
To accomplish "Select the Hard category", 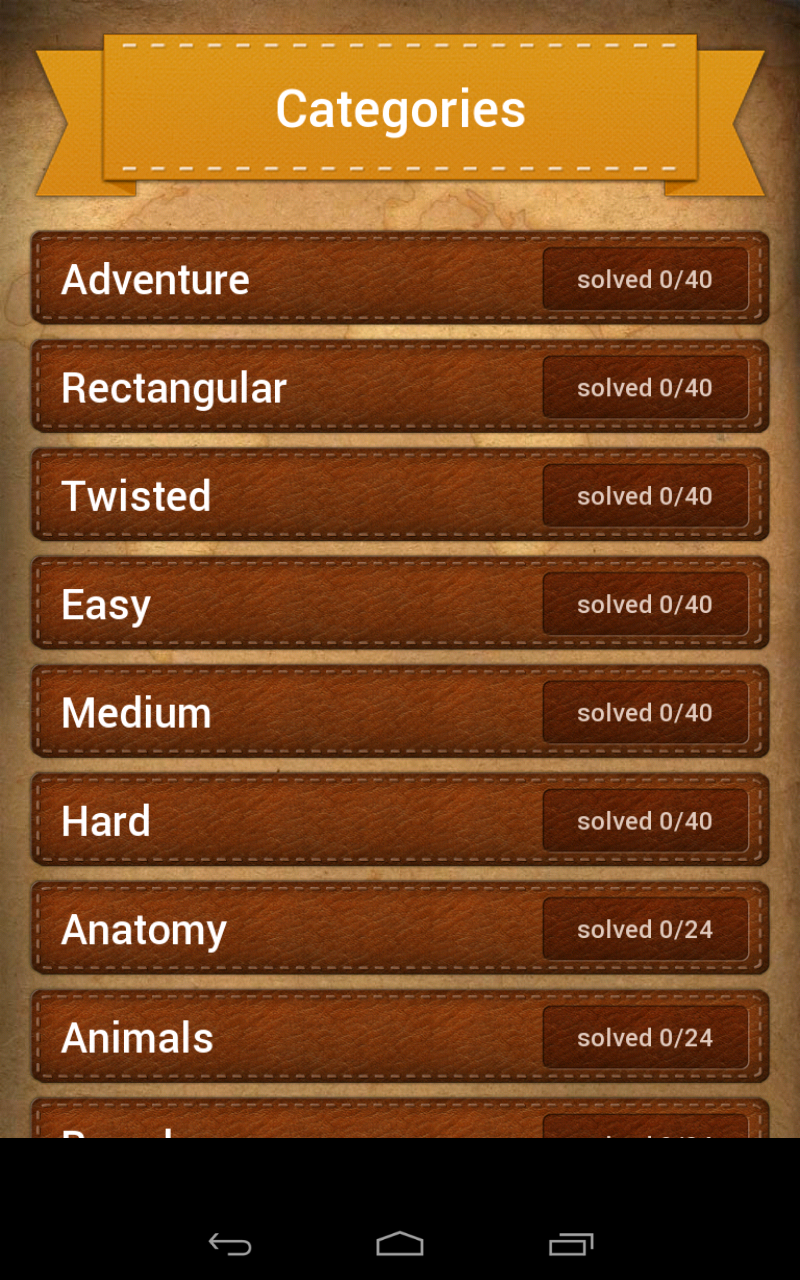I will pos(400,820).
